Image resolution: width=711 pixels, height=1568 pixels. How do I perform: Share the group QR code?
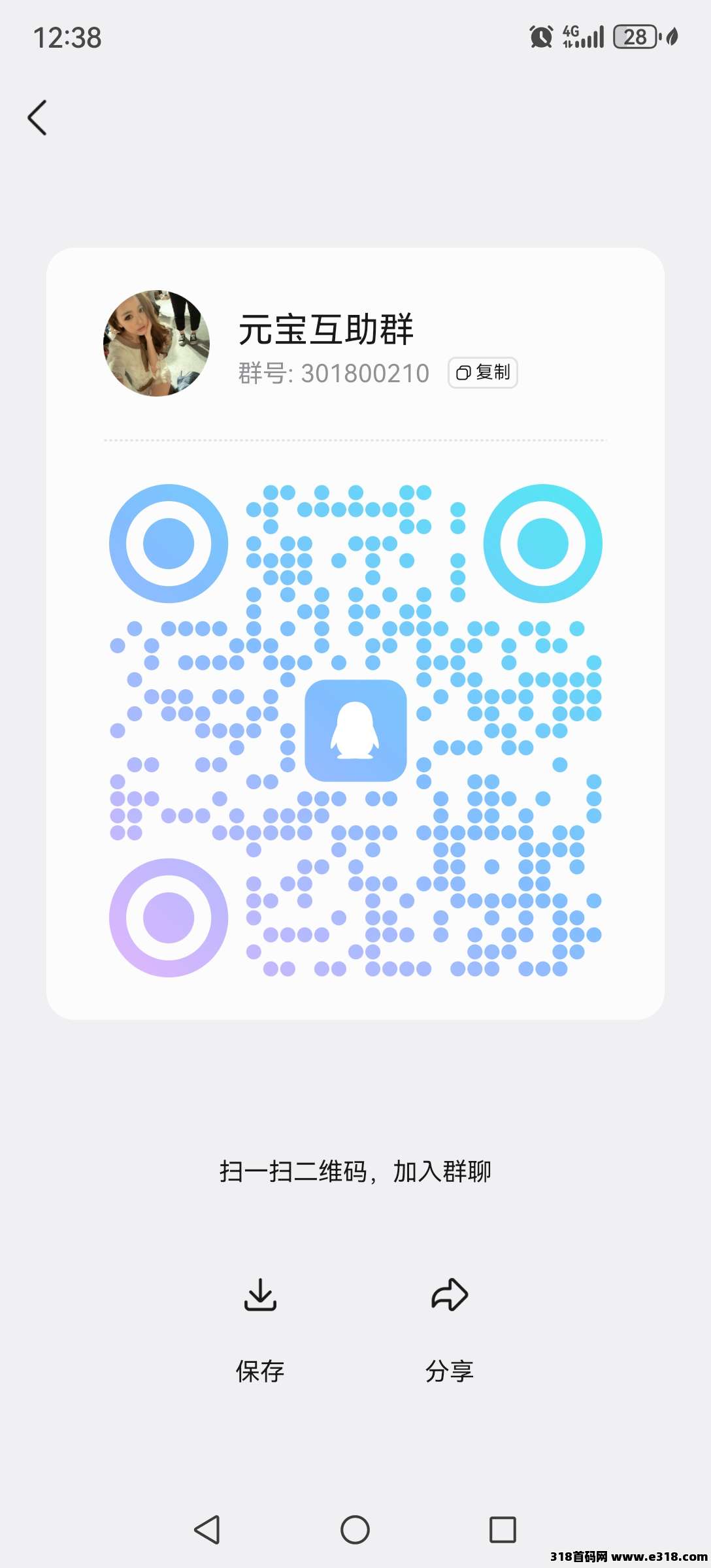450,1326
